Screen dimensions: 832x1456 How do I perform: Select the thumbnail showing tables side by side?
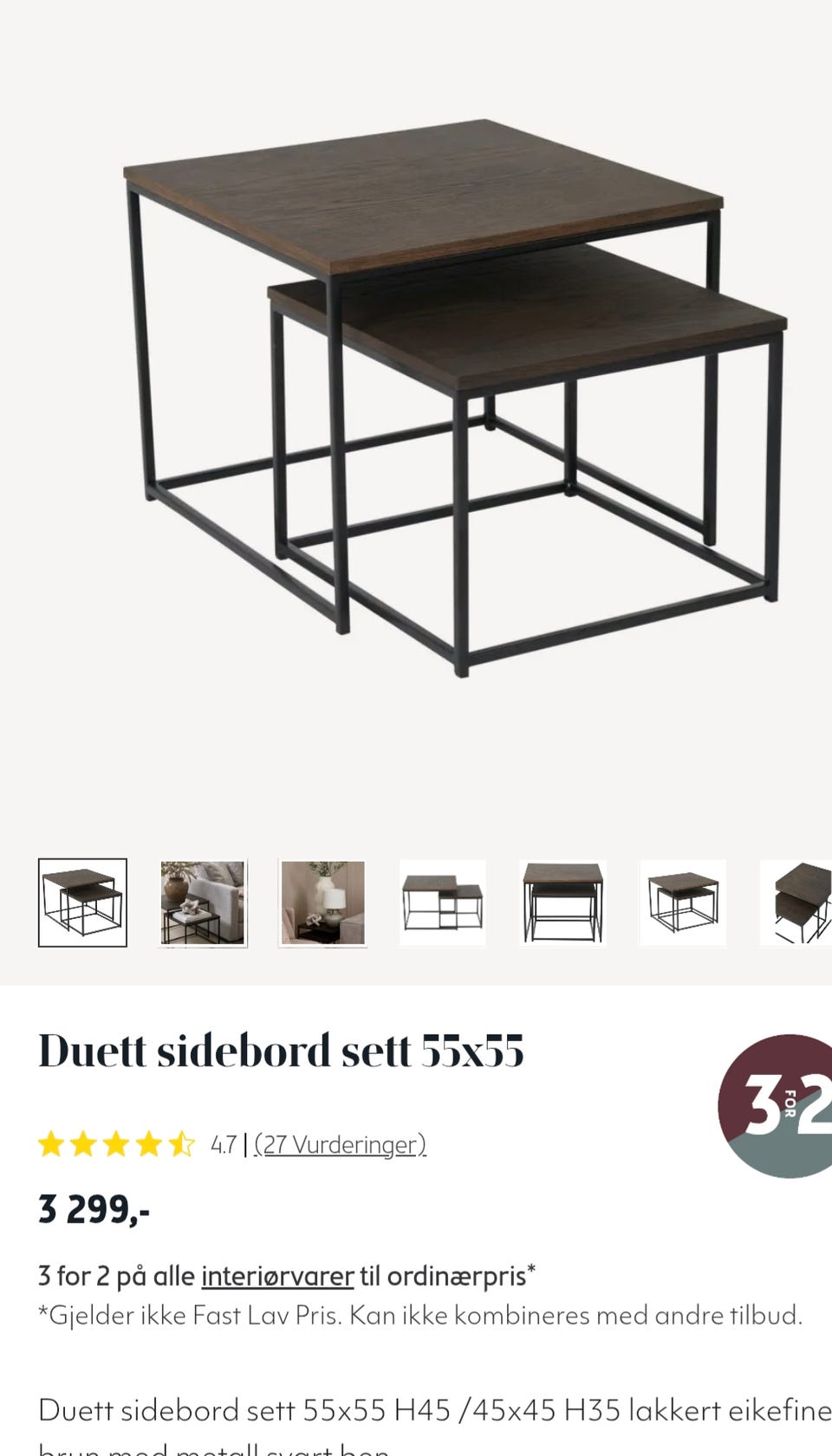pyautogui.click(x=442, y=903)
